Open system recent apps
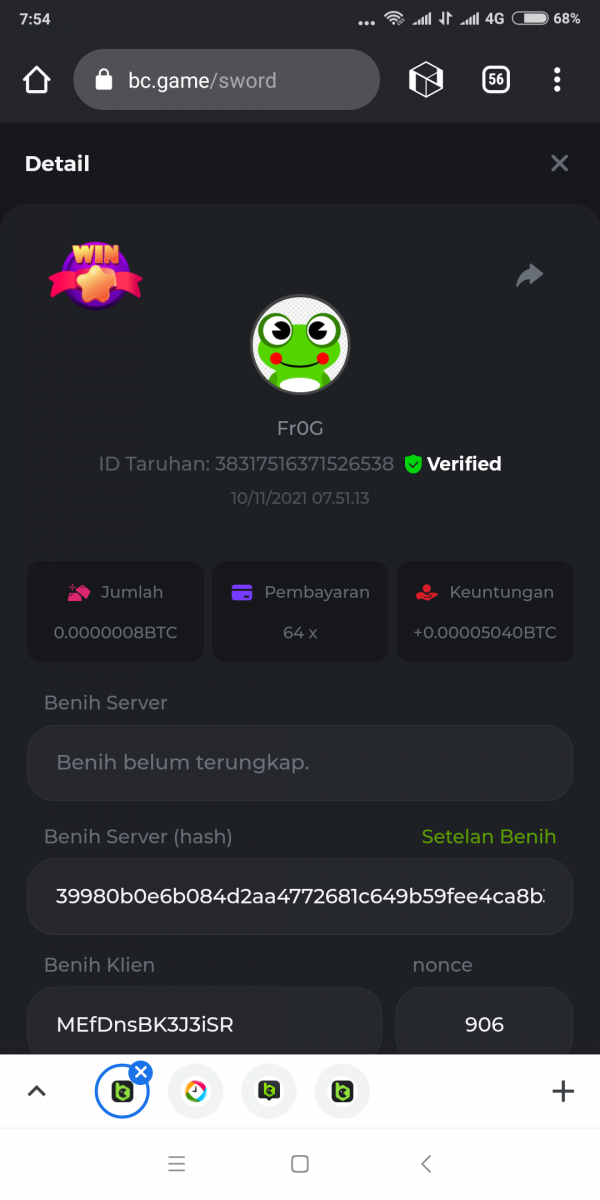Image resolution: width=600 pixels, height=1200 pixels. click(177, 1163)
